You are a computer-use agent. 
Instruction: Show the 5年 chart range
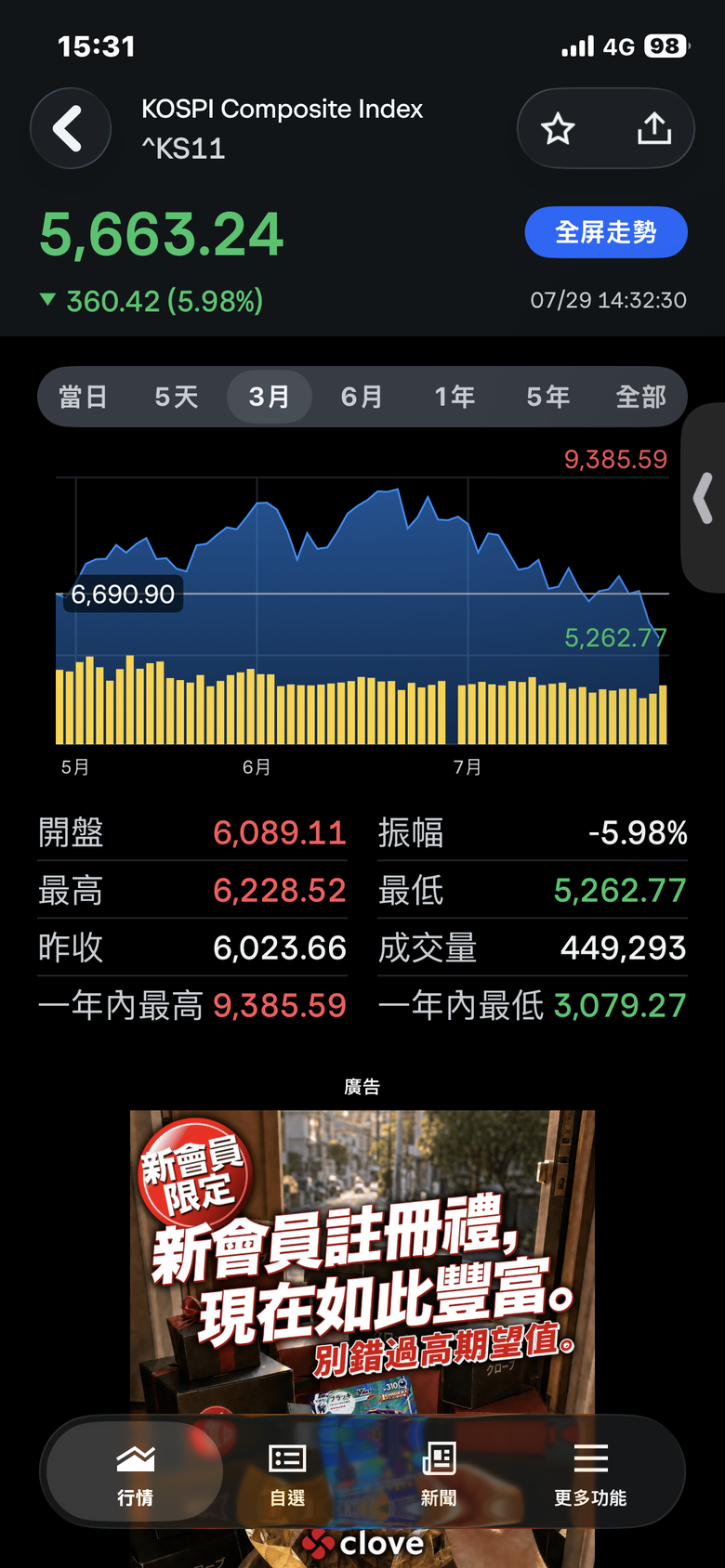coord(548,397)
